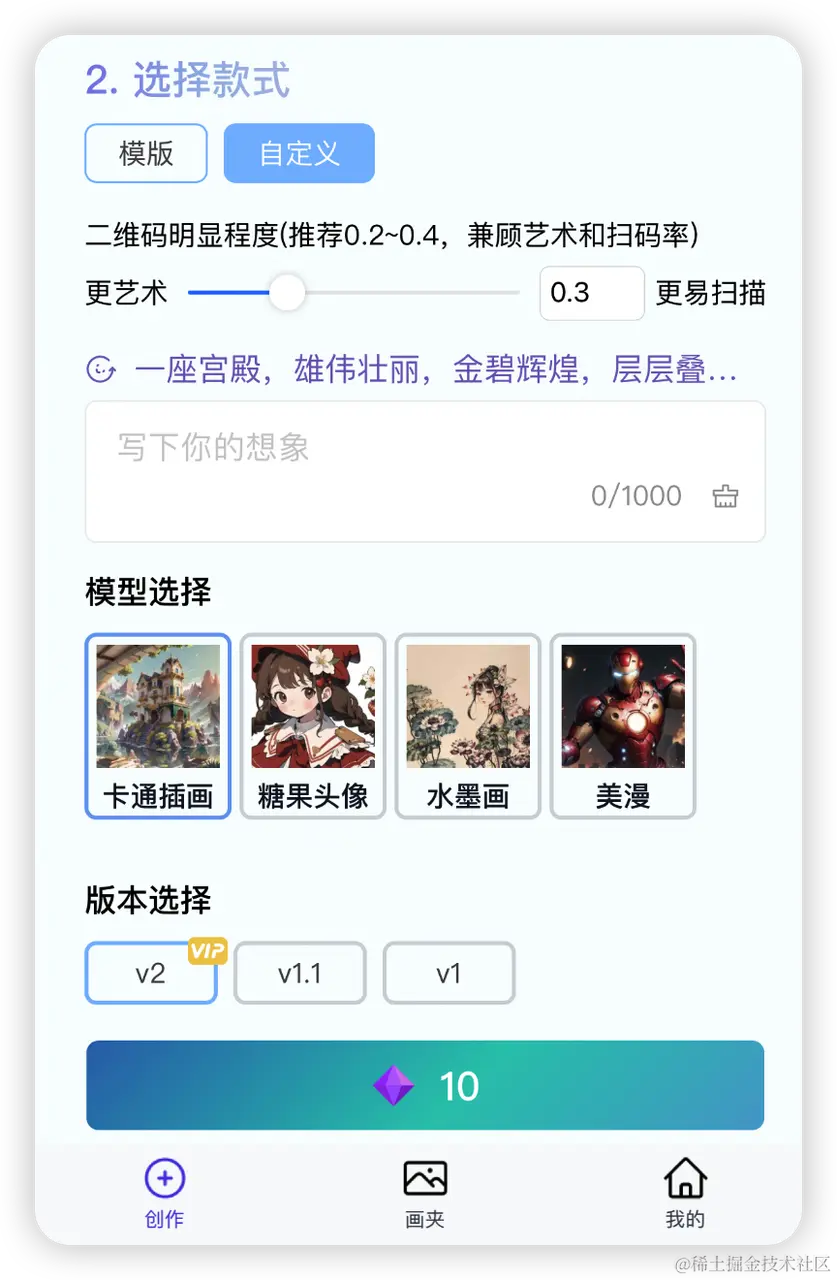Image resolution: width=837 pixels, height=1280 pixels.
Task: Clear the prompt with the broom icon
Action: click(725, 496)
